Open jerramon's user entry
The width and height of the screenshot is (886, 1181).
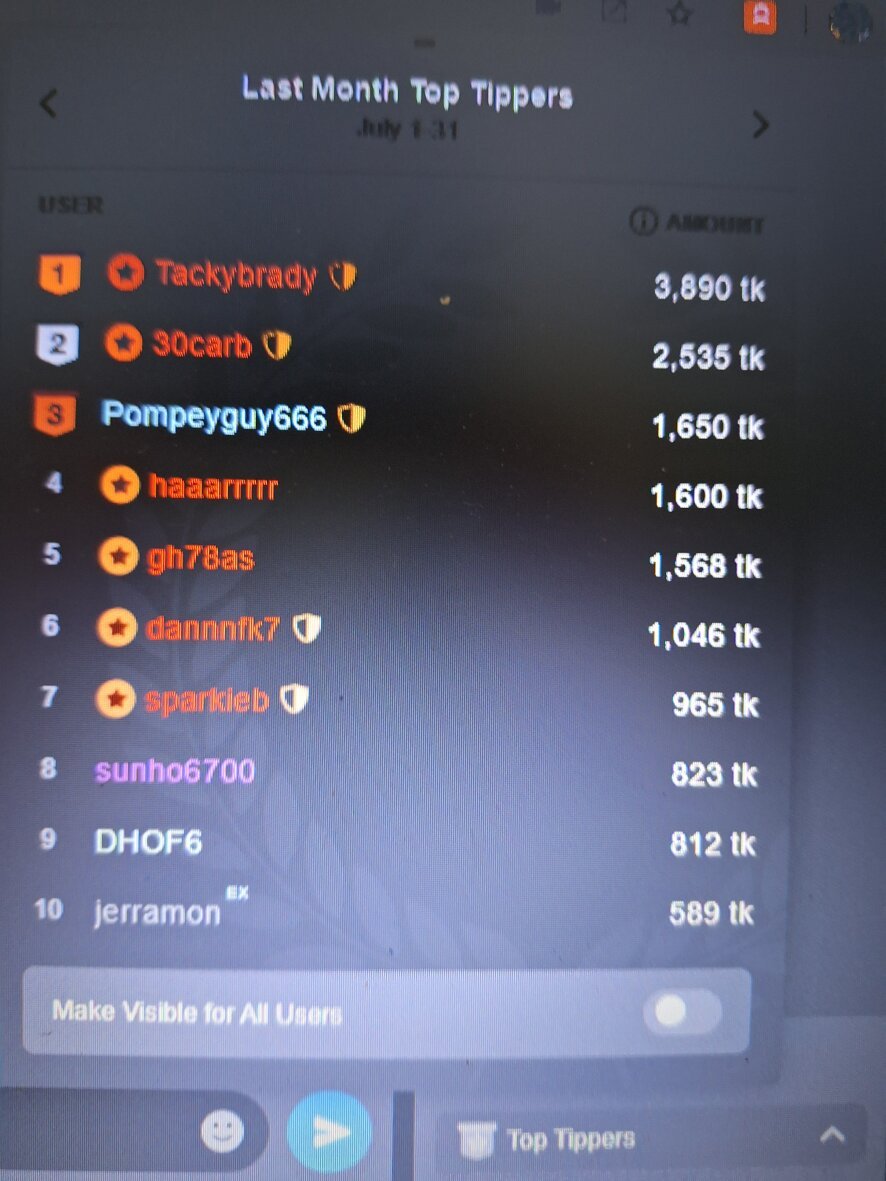[157, 912]
